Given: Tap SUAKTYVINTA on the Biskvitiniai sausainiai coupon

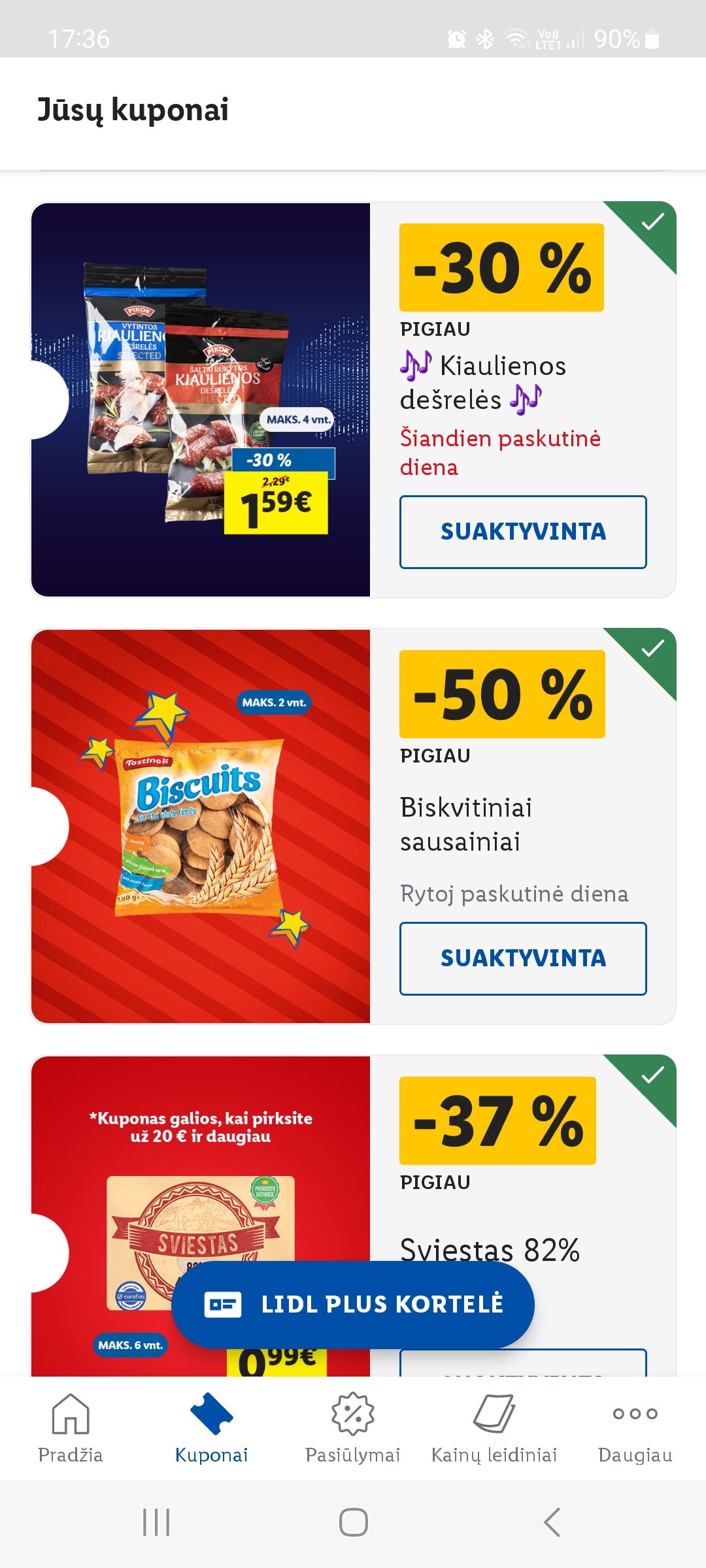Looking at the screenshot, I should (523, 958).
